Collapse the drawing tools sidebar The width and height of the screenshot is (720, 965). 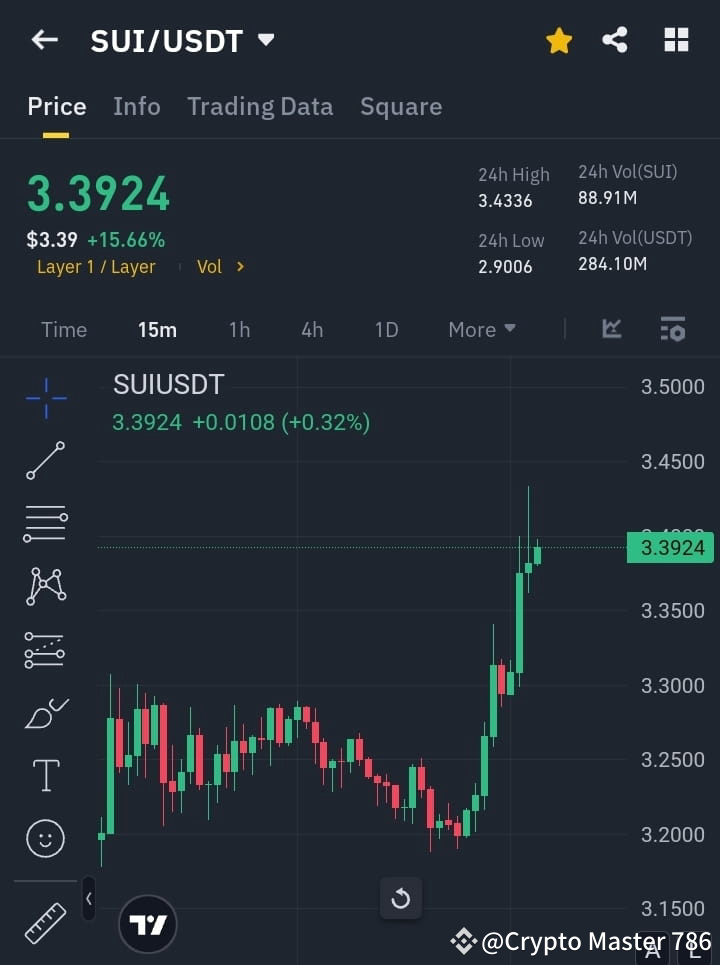pos(88,898)
